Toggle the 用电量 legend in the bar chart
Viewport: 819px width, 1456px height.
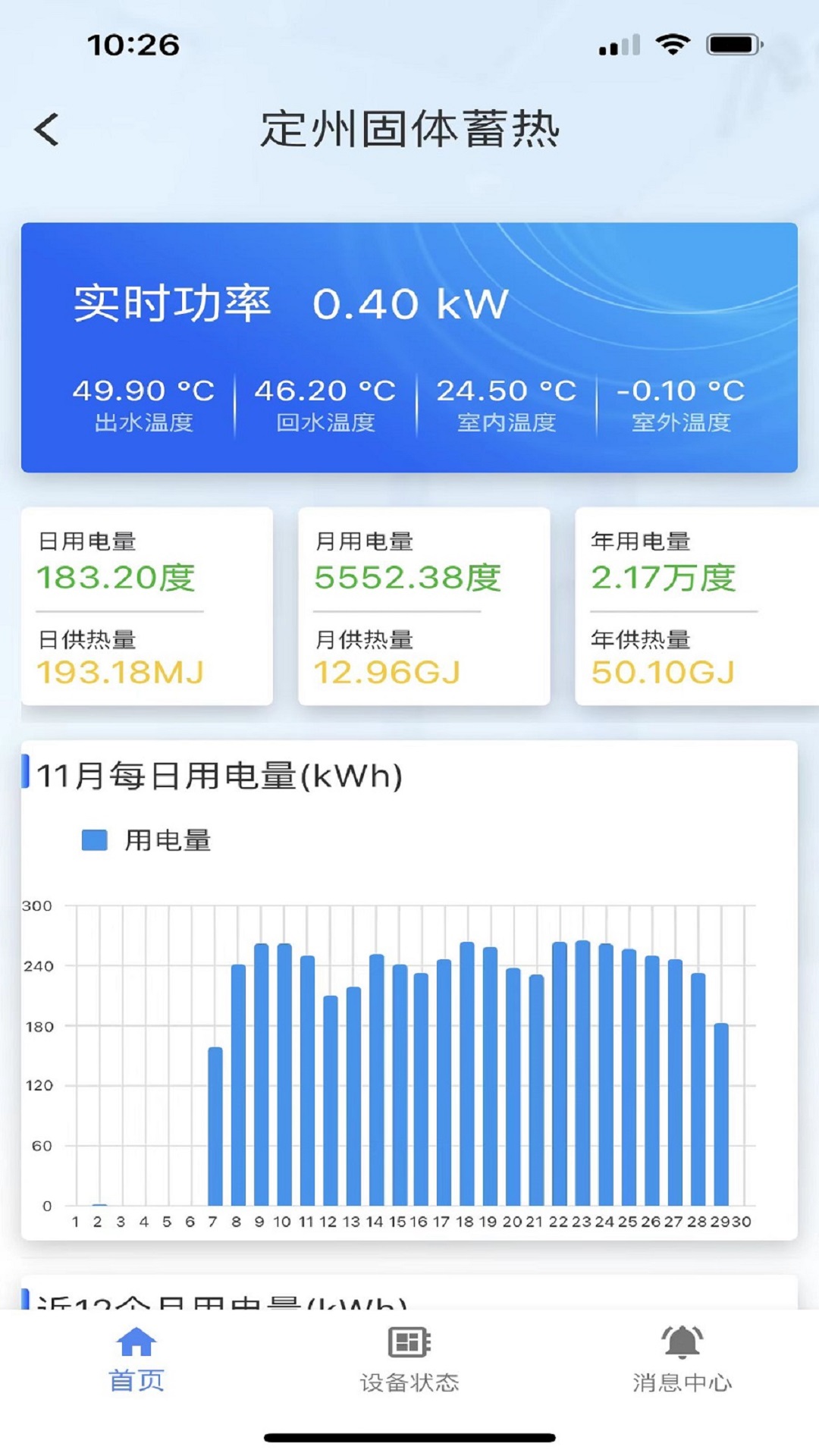95,838
